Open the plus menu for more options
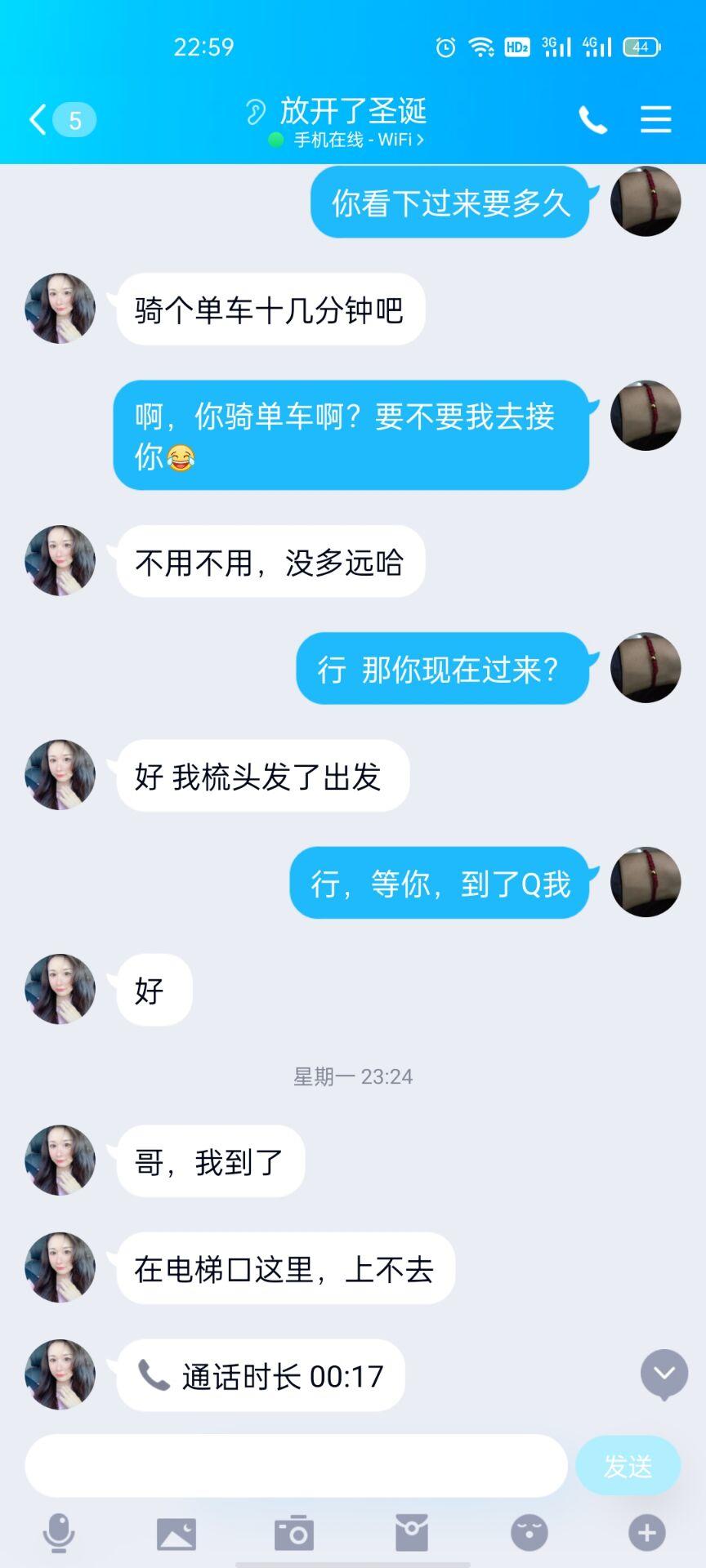 pyautogui.click(x=646, y=1533)
